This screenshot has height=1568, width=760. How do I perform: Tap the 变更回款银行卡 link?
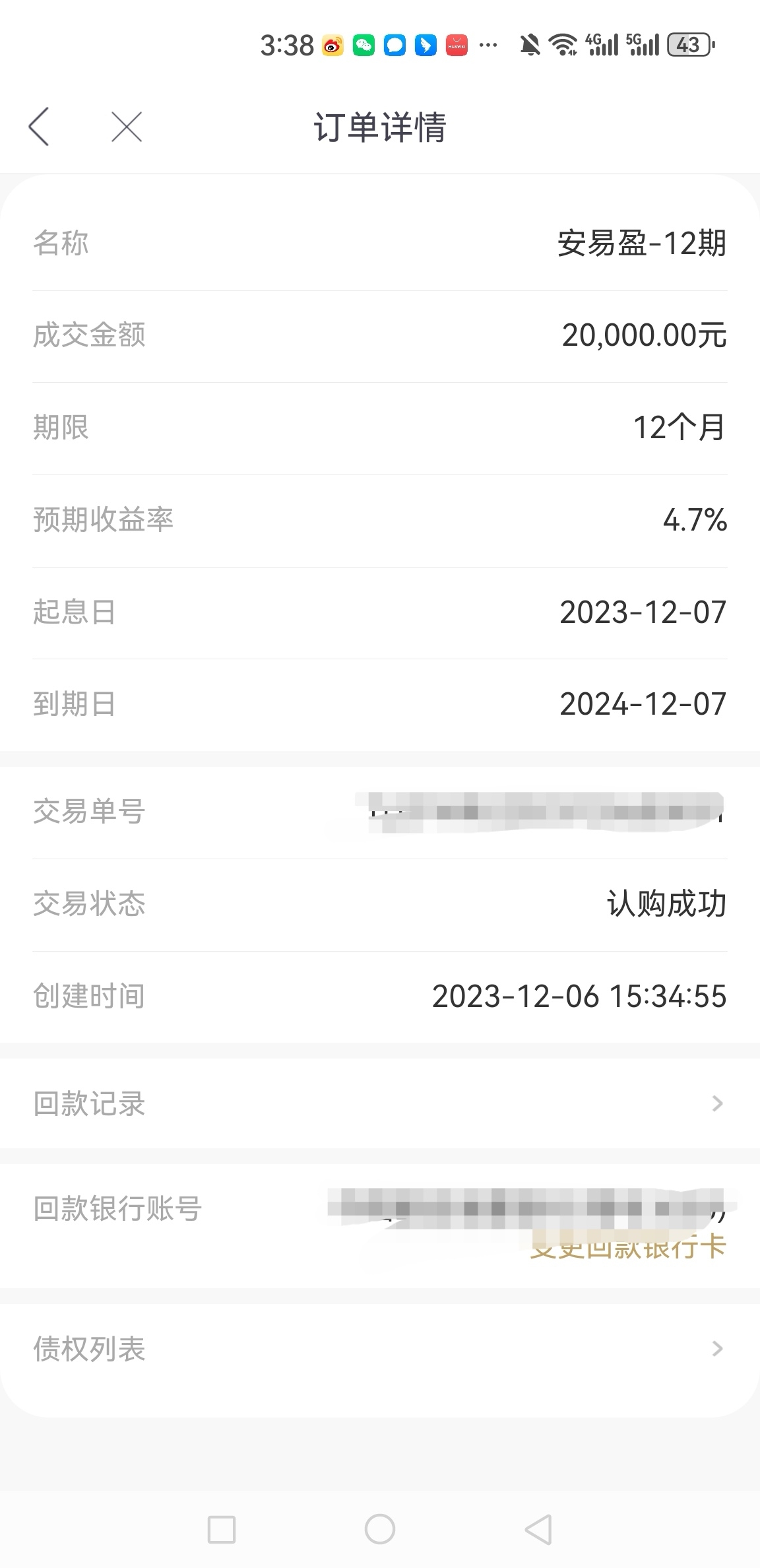coord(628,1247)
